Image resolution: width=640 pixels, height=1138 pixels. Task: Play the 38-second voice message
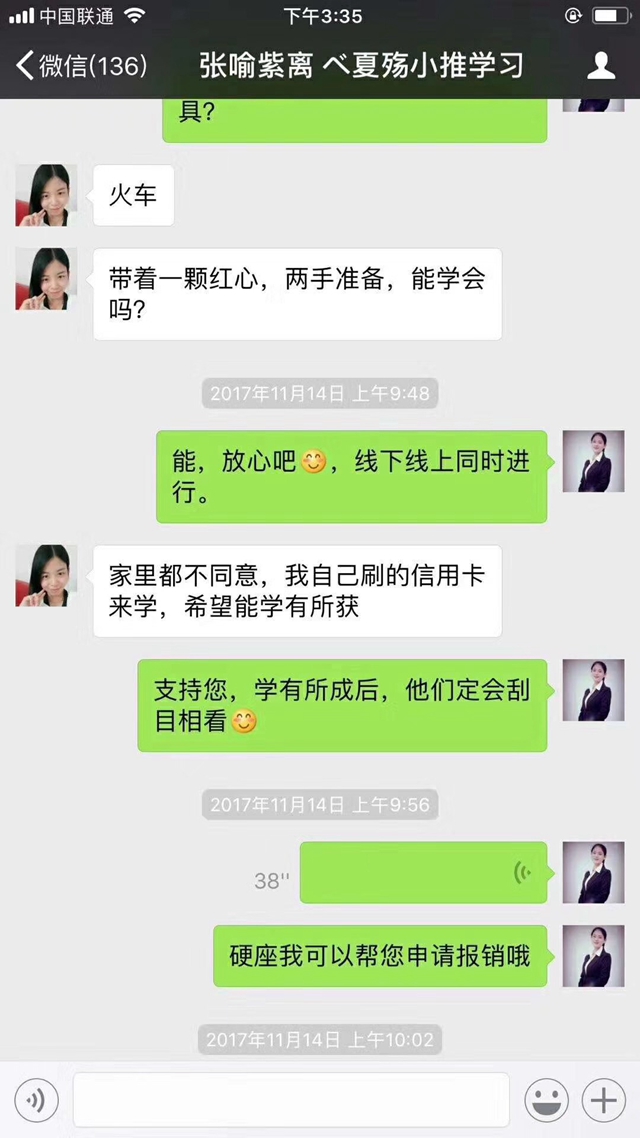pyautogui.click(x=423, y=873)
